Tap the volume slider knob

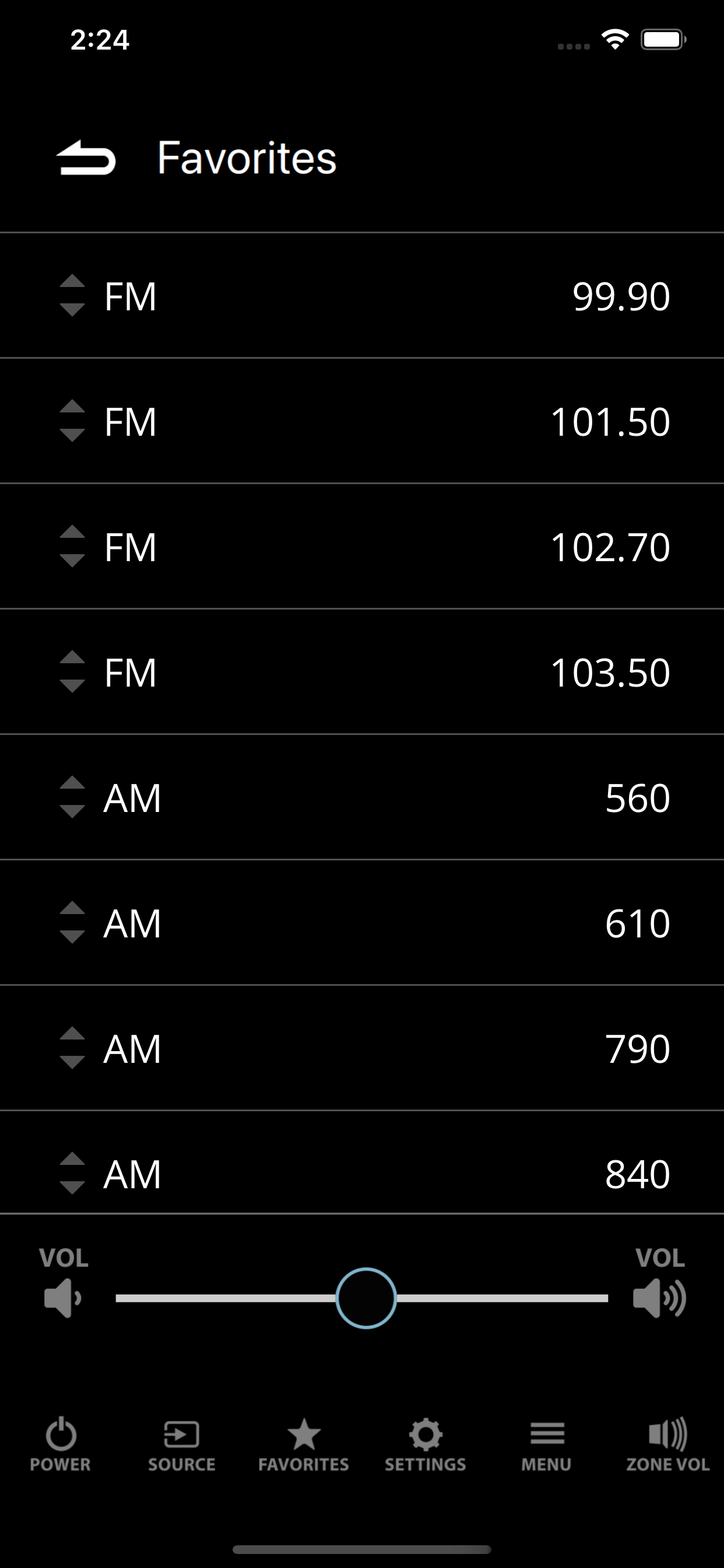coord(365,1298)
